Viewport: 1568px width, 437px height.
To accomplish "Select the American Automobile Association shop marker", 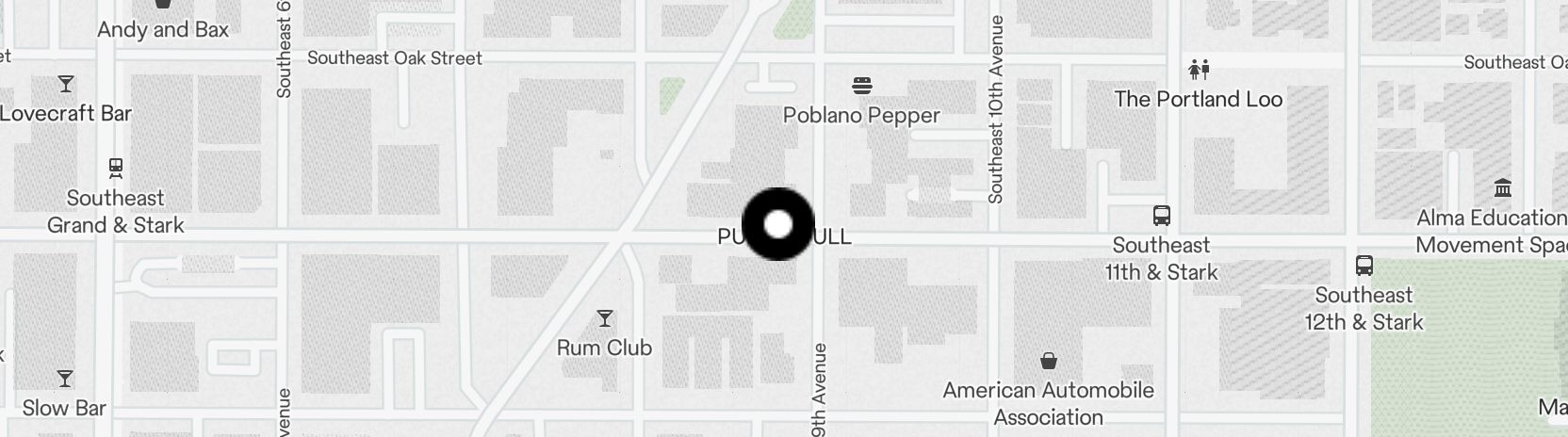I will pos(1048,361).
